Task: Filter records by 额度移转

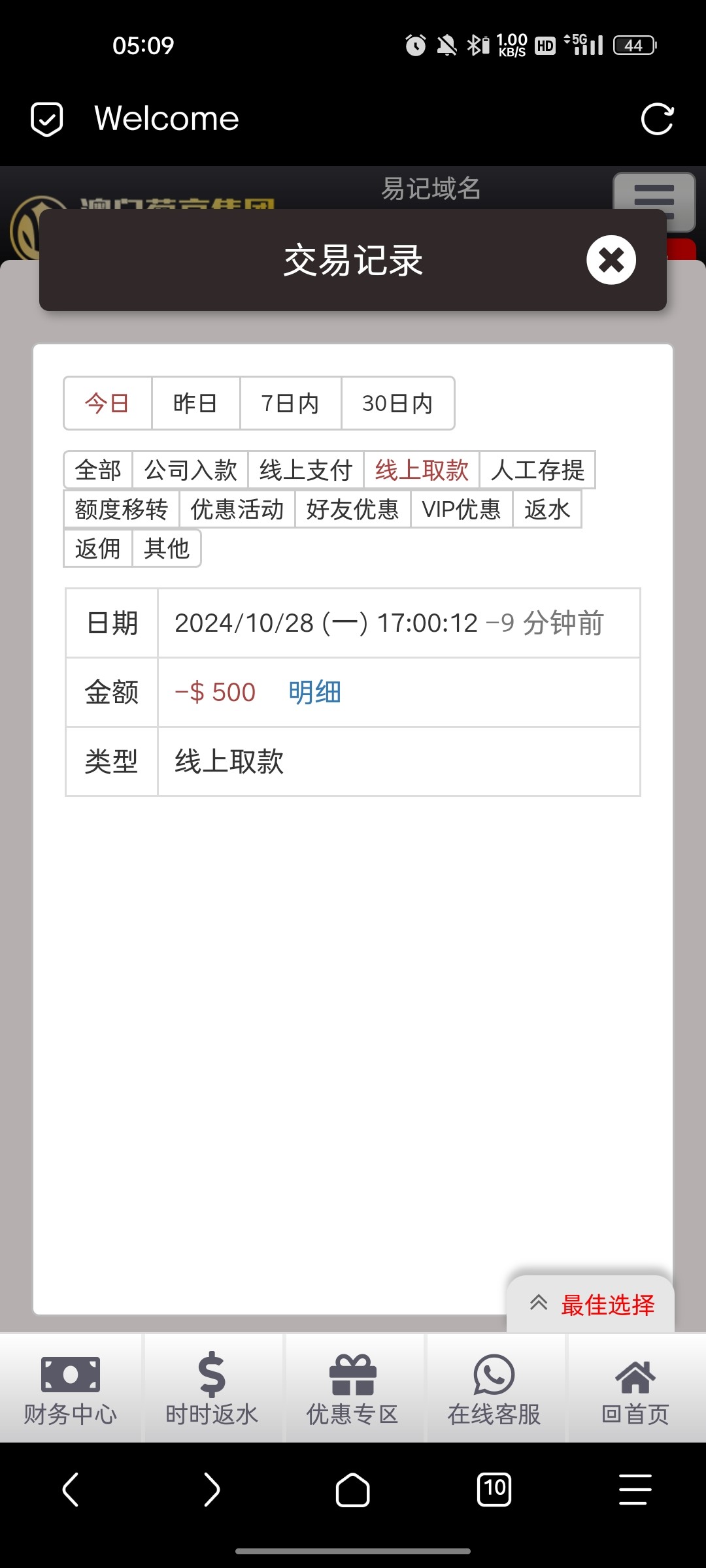Action: tap(122, 509)
